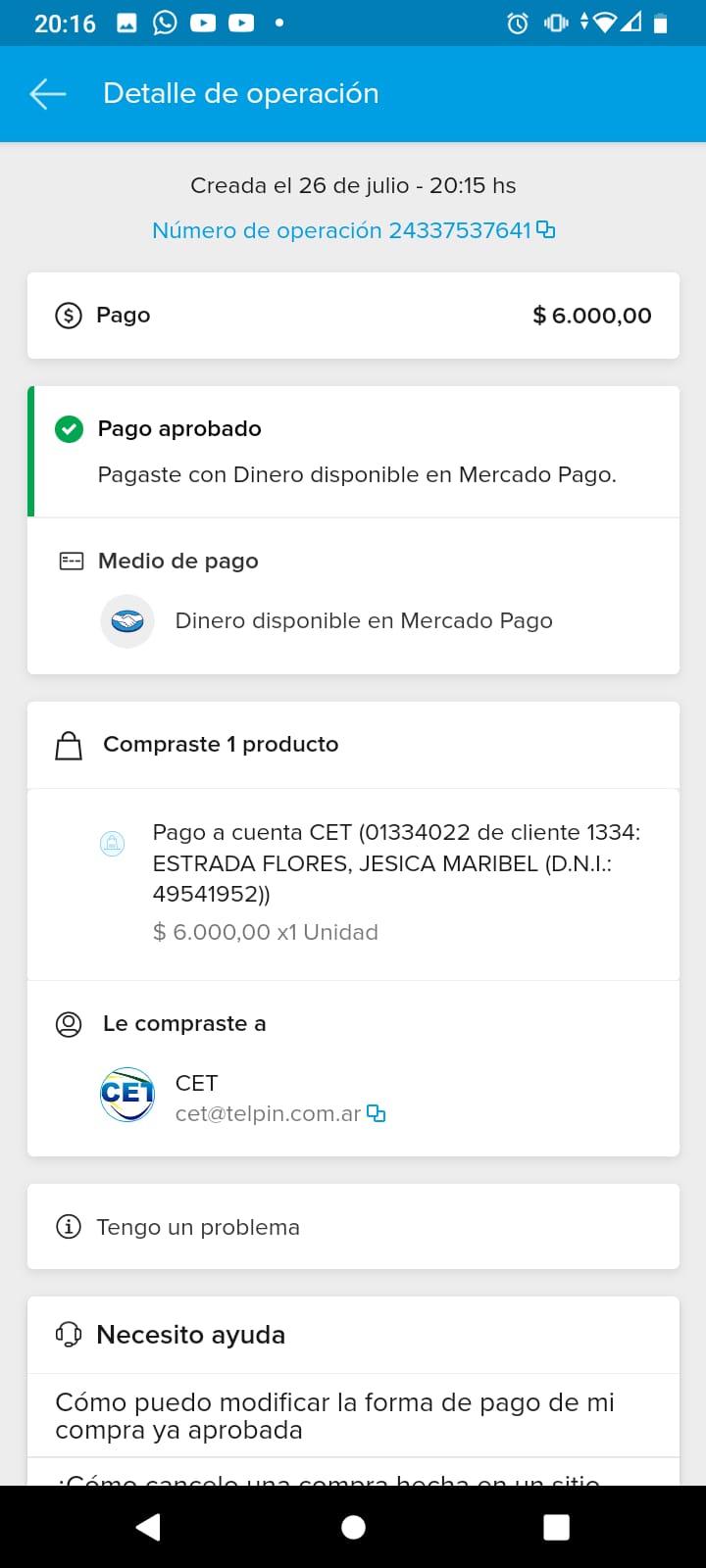706x1568 pixels.
Task: Open help on modifying the payment method
Action: click(x=353, y=1416)
